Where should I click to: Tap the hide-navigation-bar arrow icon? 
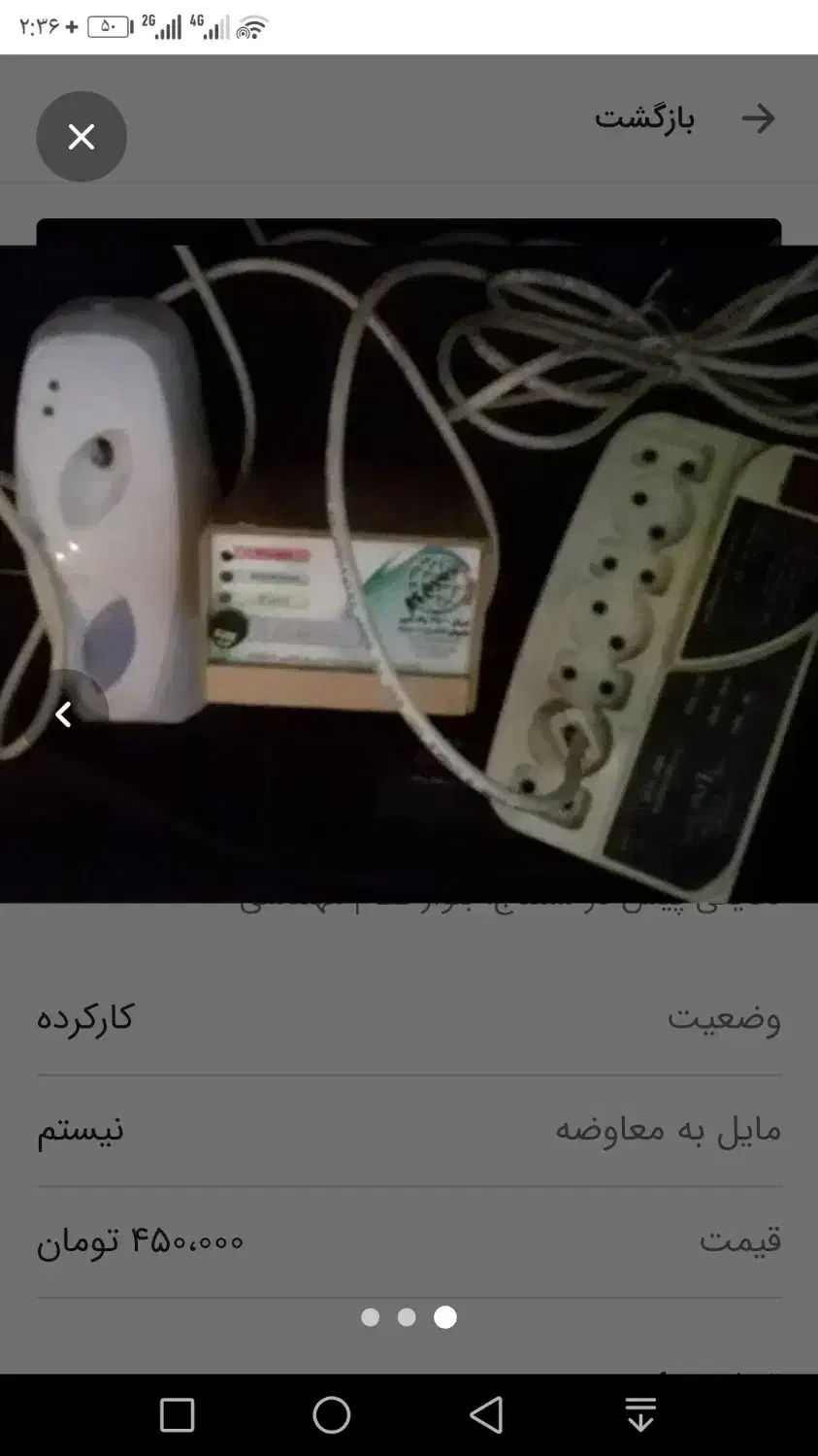639,1416
